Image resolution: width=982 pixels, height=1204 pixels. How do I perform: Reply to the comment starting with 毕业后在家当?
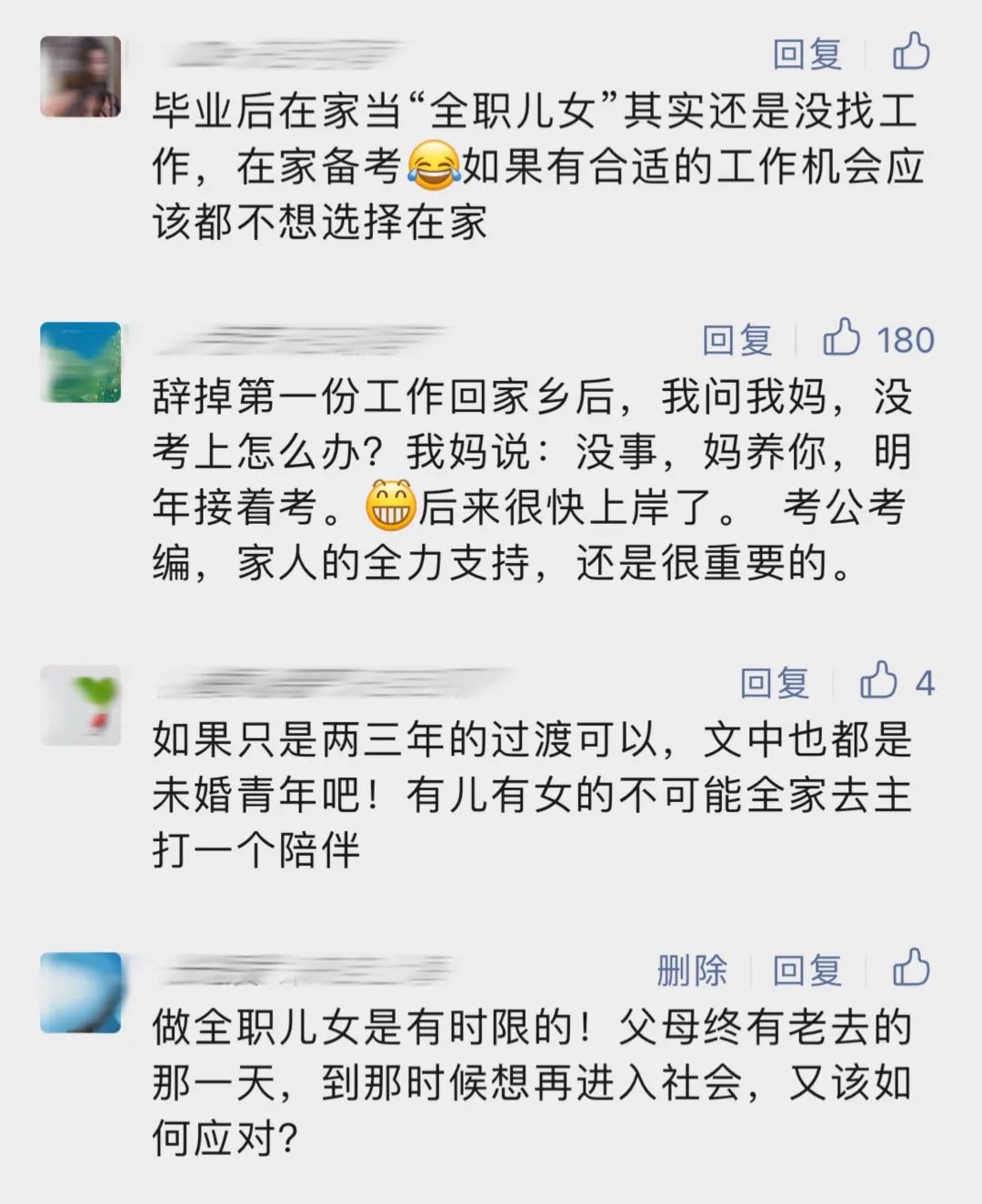point(807,55)
